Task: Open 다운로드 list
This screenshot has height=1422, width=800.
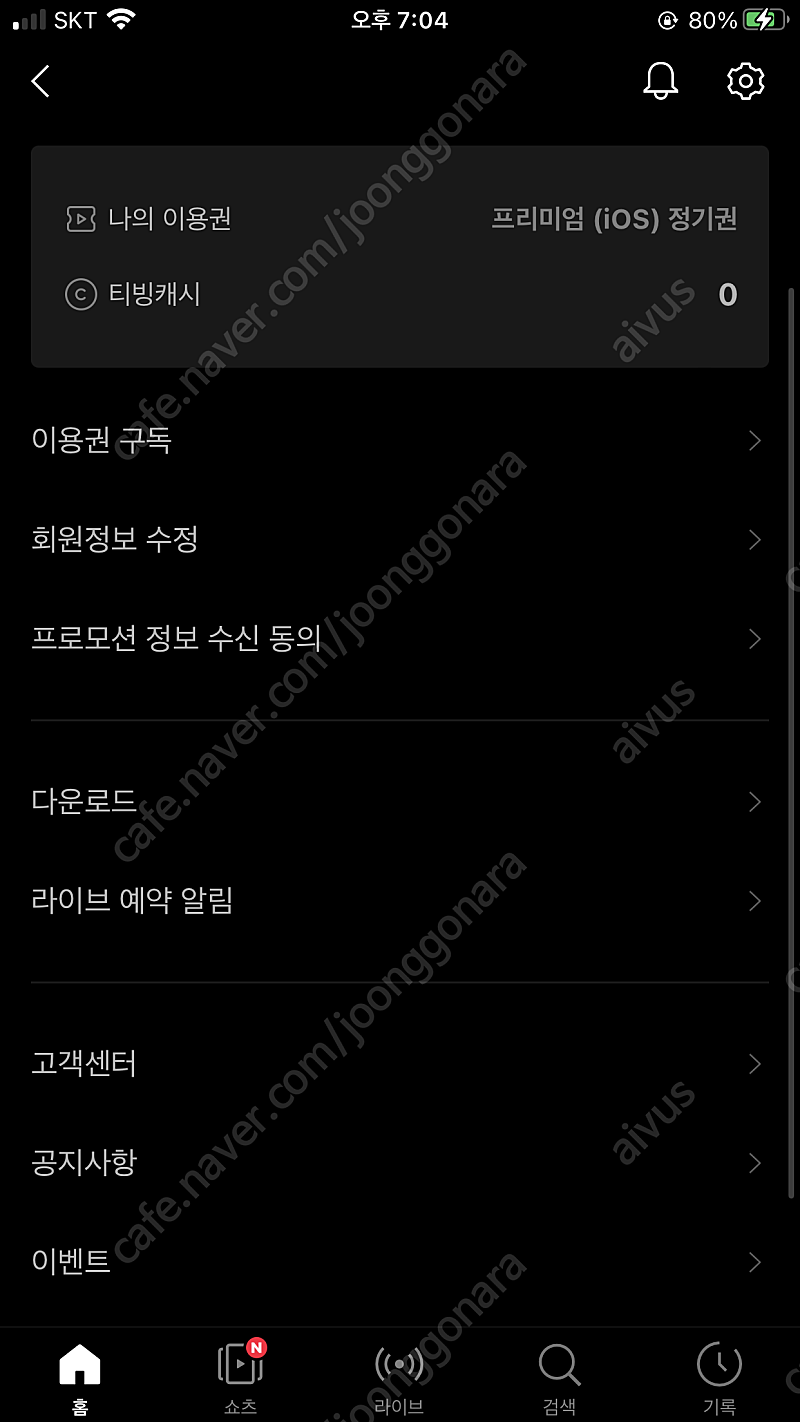Action: tap(400, 802)
